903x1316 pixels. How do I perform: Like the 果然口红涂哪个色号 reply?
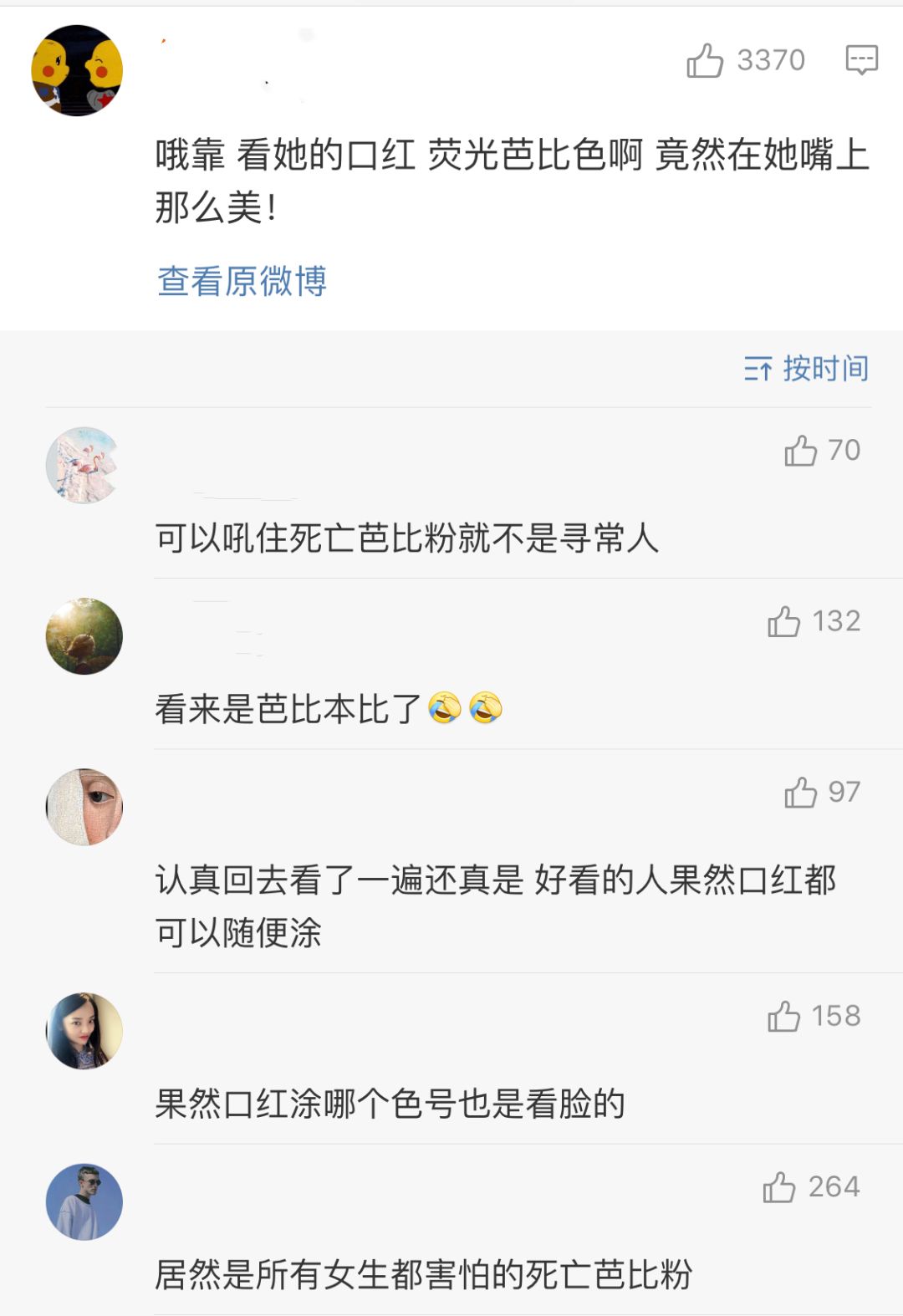pos(783,1016)
